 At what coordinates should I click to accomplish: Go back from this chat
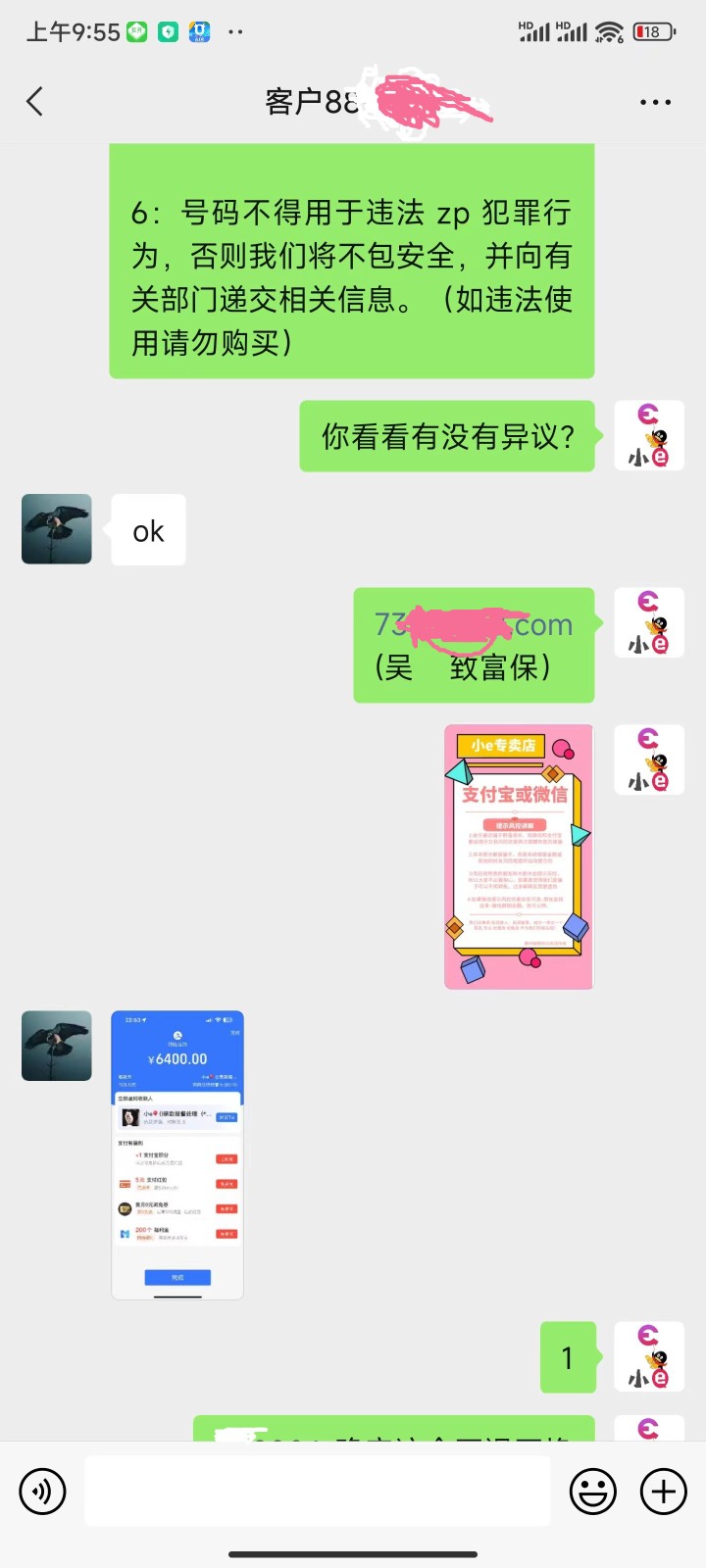click(35, 101)
